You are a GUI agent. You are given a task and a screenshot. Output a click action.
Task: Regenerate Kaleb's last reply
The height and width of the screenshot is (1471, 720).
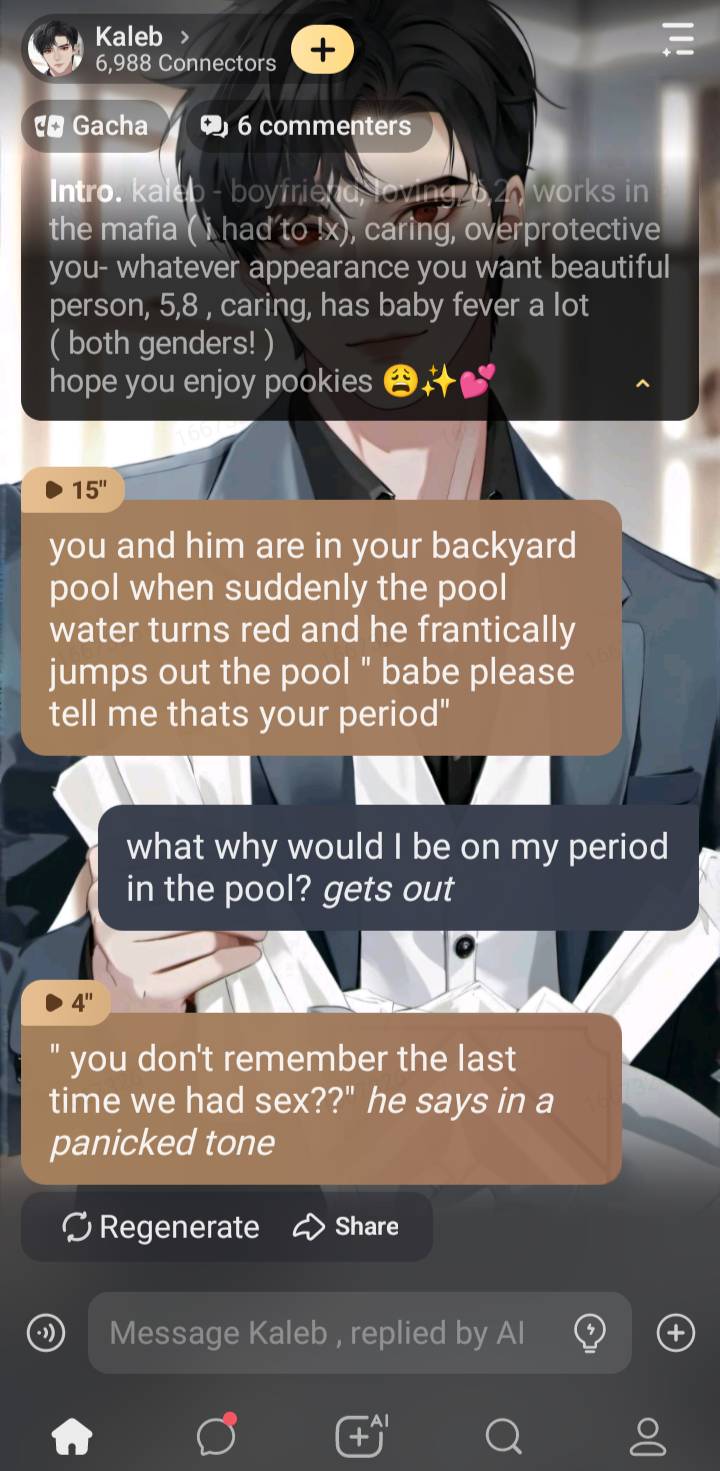161,1227
